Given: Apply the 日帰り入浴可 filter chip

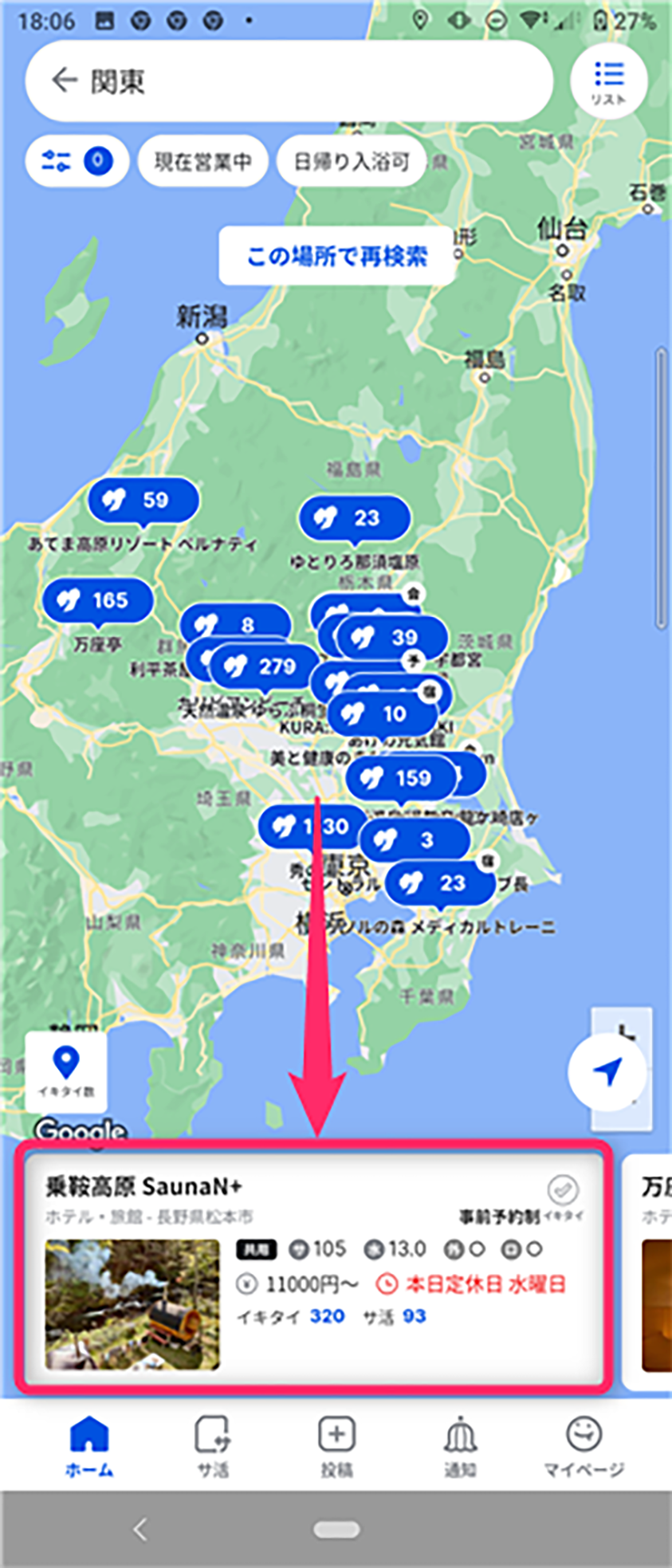Looking at the screenshot, I should (x=351, y=162).
